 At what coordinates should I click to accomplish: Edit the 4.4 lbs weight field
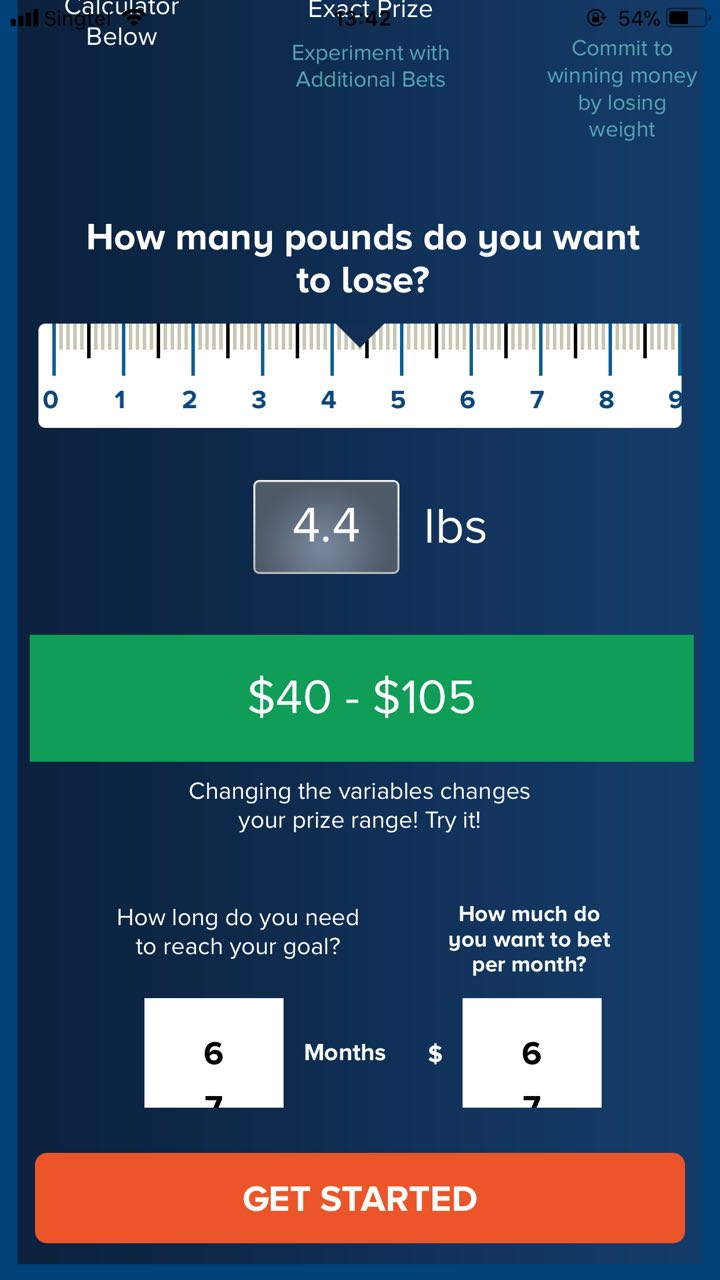point(326,527)
